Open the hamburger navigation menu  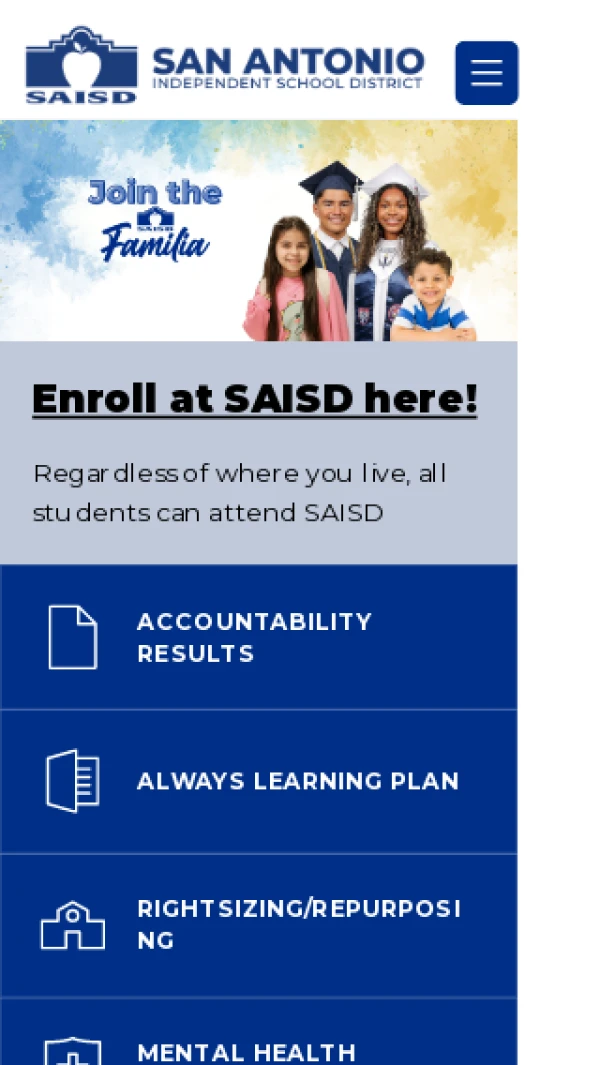point(486,73)
